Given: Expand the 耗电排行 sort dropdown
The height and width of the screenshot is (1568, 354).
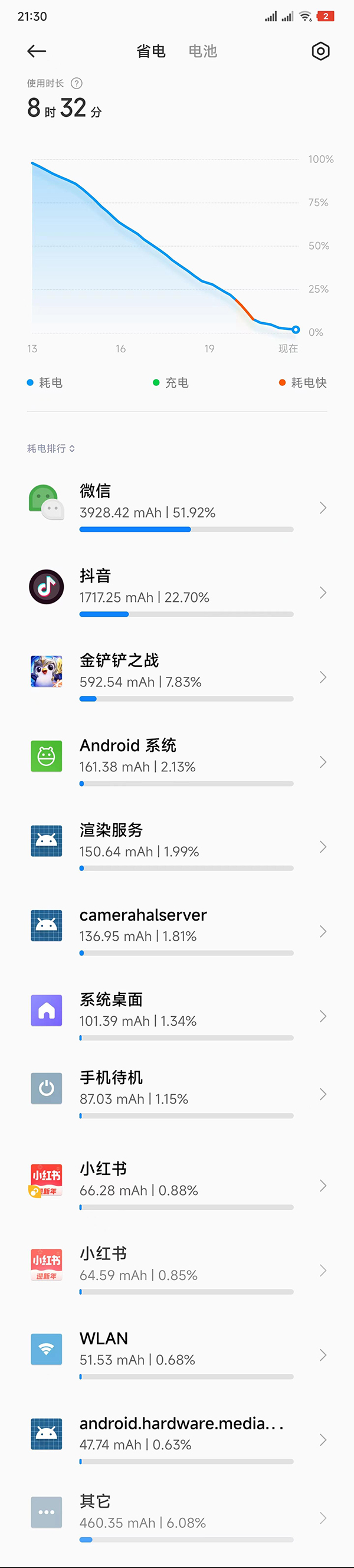Looking at the screenshot, I should (51, 449).
